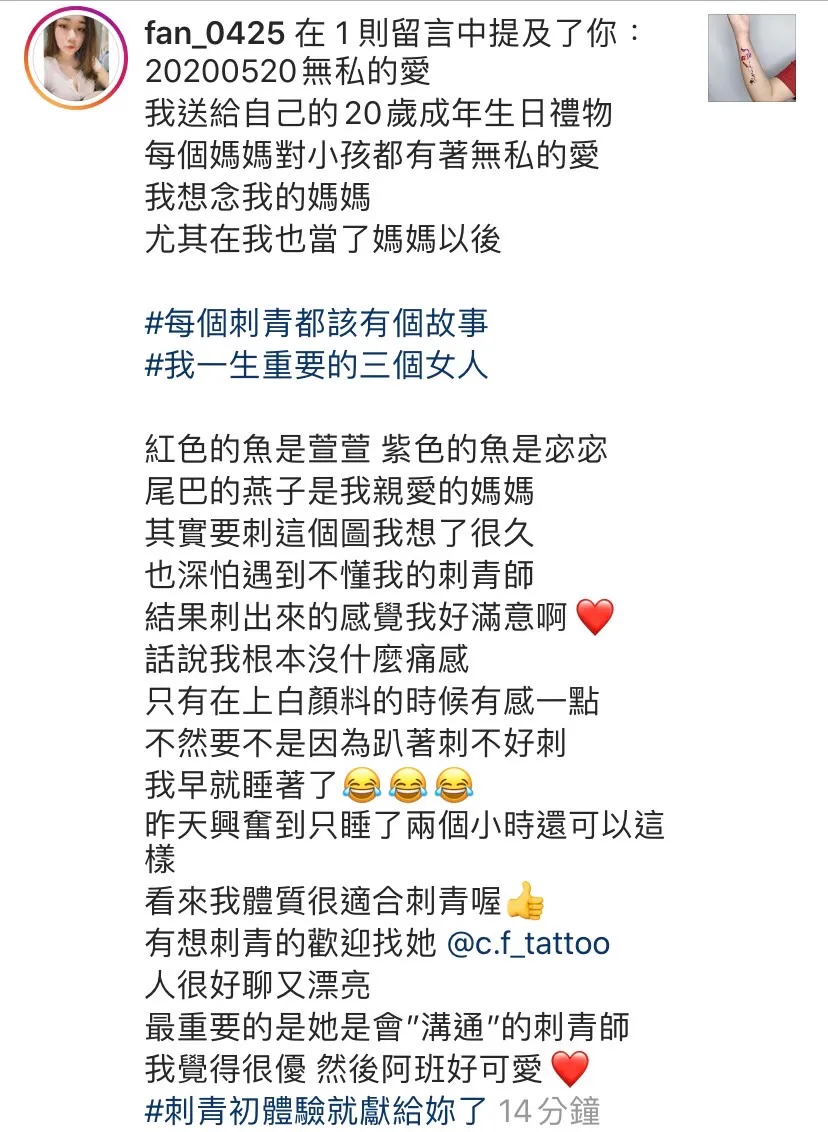
Task: Open the tattoo post thumbnail
Action: click(751, 58)
